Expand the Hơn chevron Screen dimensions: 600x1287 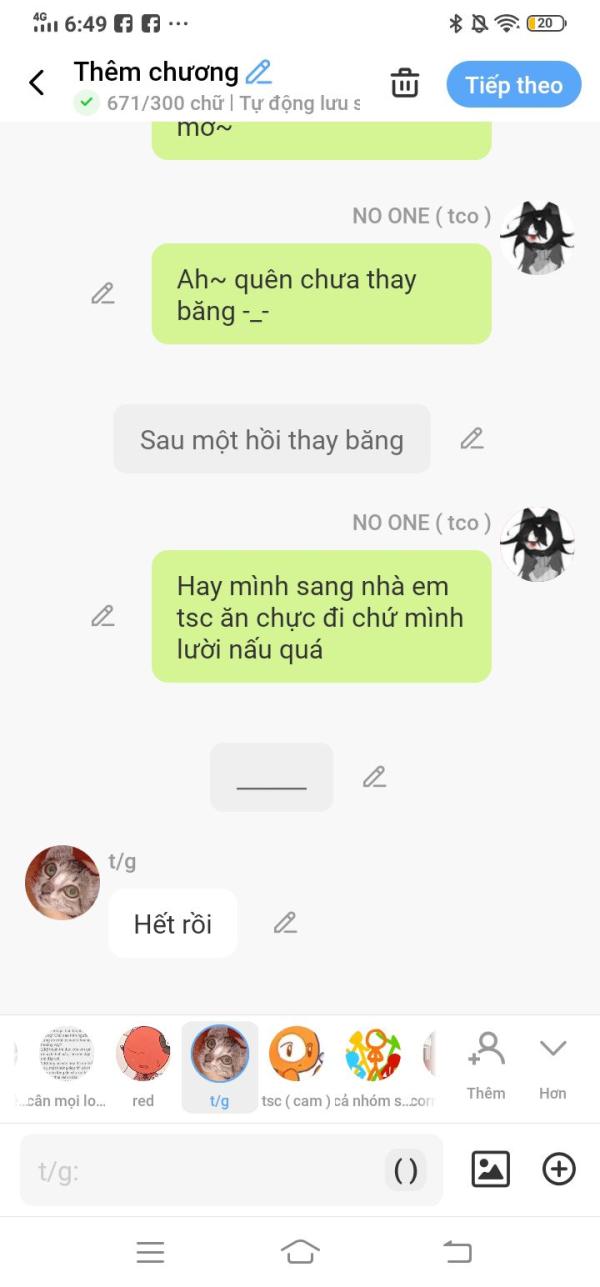(553, 1067)
